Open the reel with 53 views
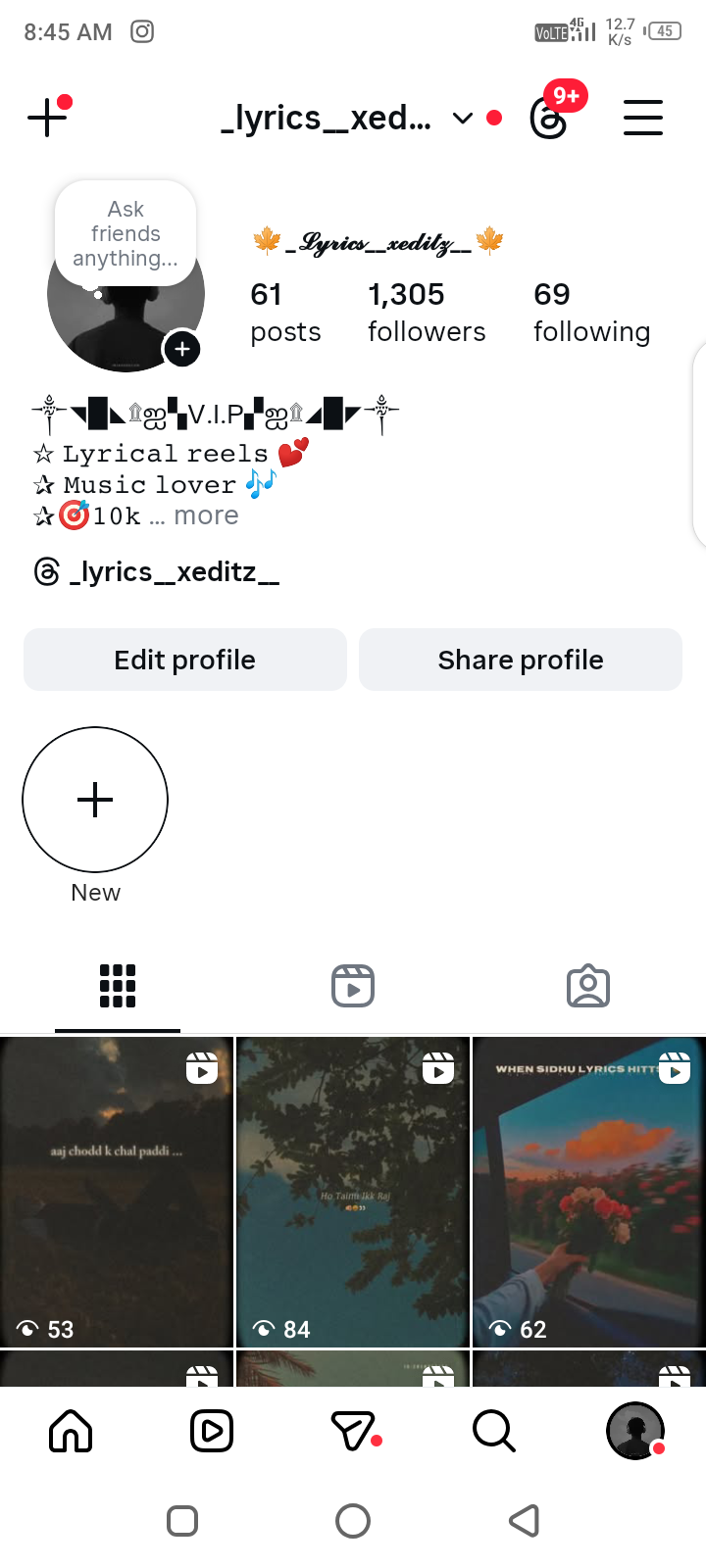The width and height of the screenshot is (706, 1568). click(x=117, y=1192)
